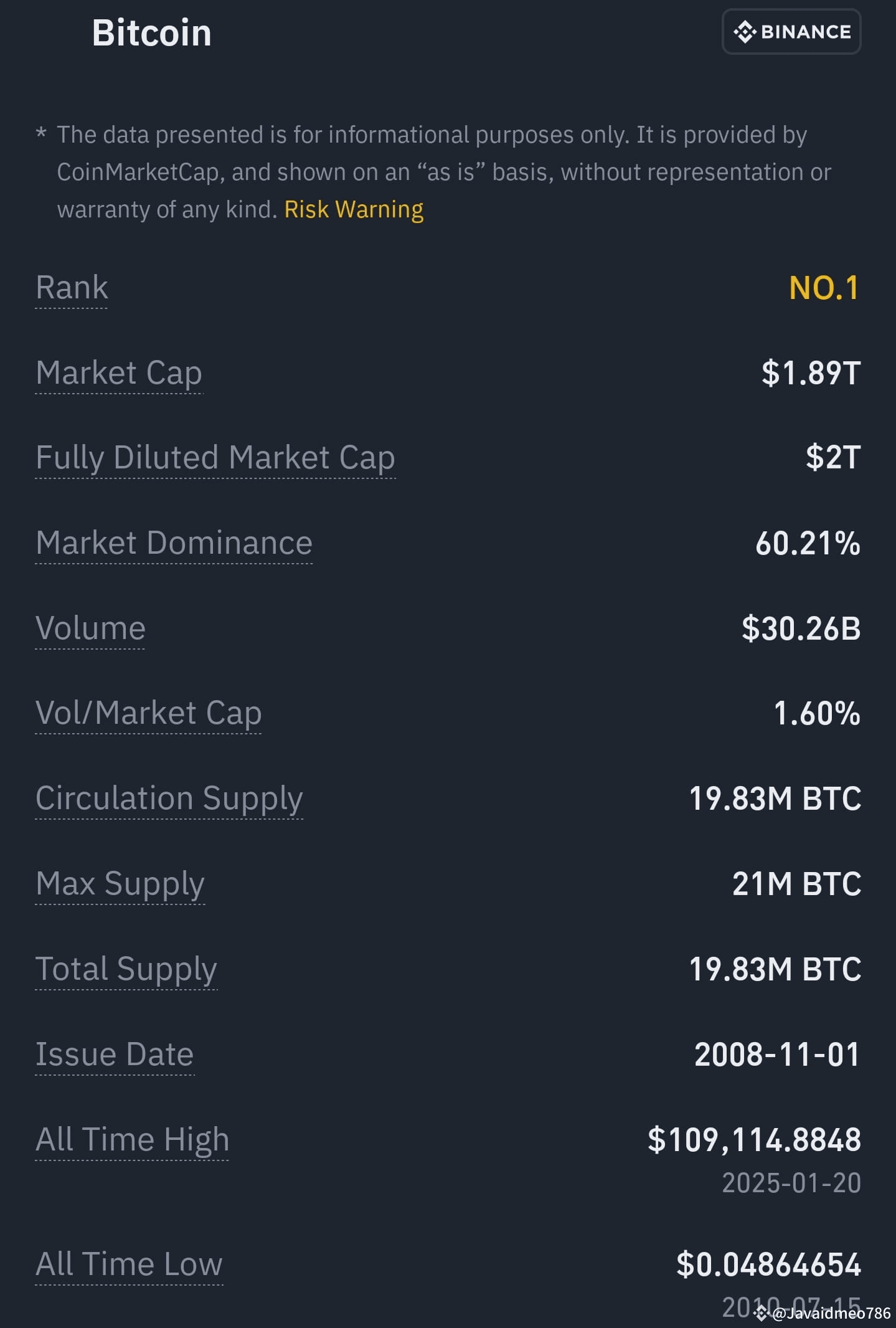Screen dimensions: 896x1328
Task: Click the Market Dominance label
Action: tap(174, 543)
